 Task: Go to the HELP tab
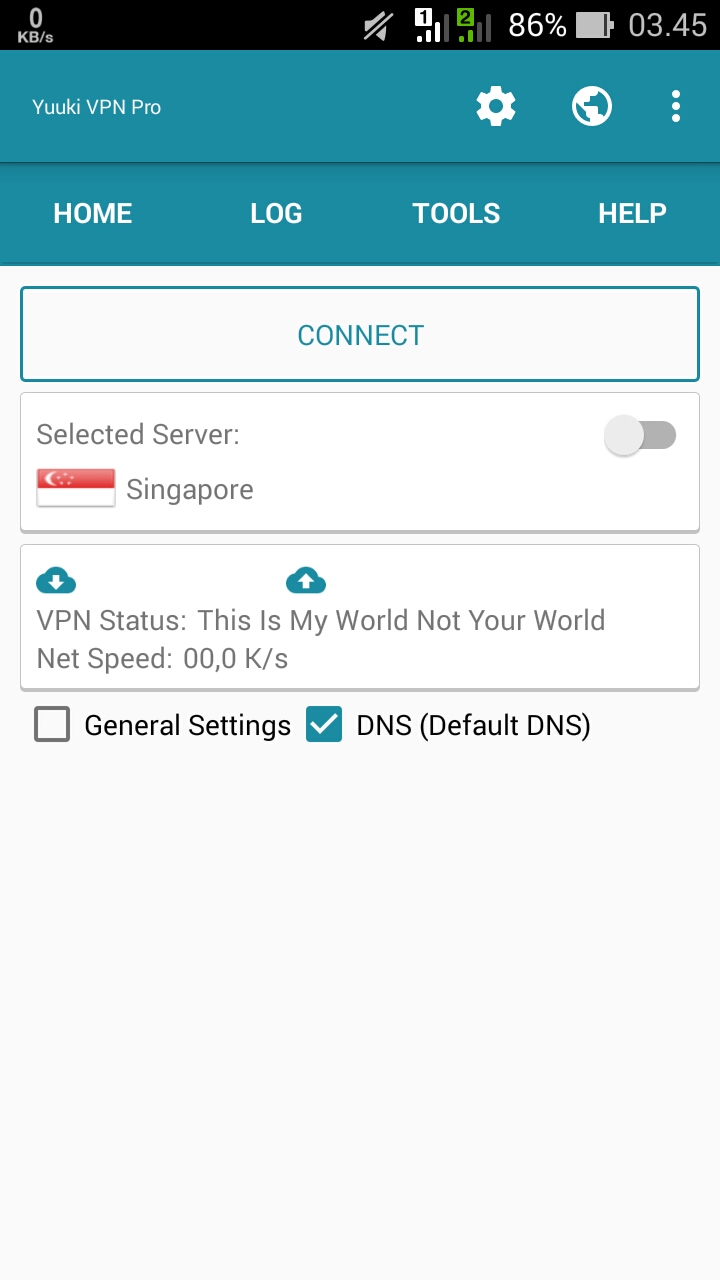pyautogui.click(x=632, y=213)
